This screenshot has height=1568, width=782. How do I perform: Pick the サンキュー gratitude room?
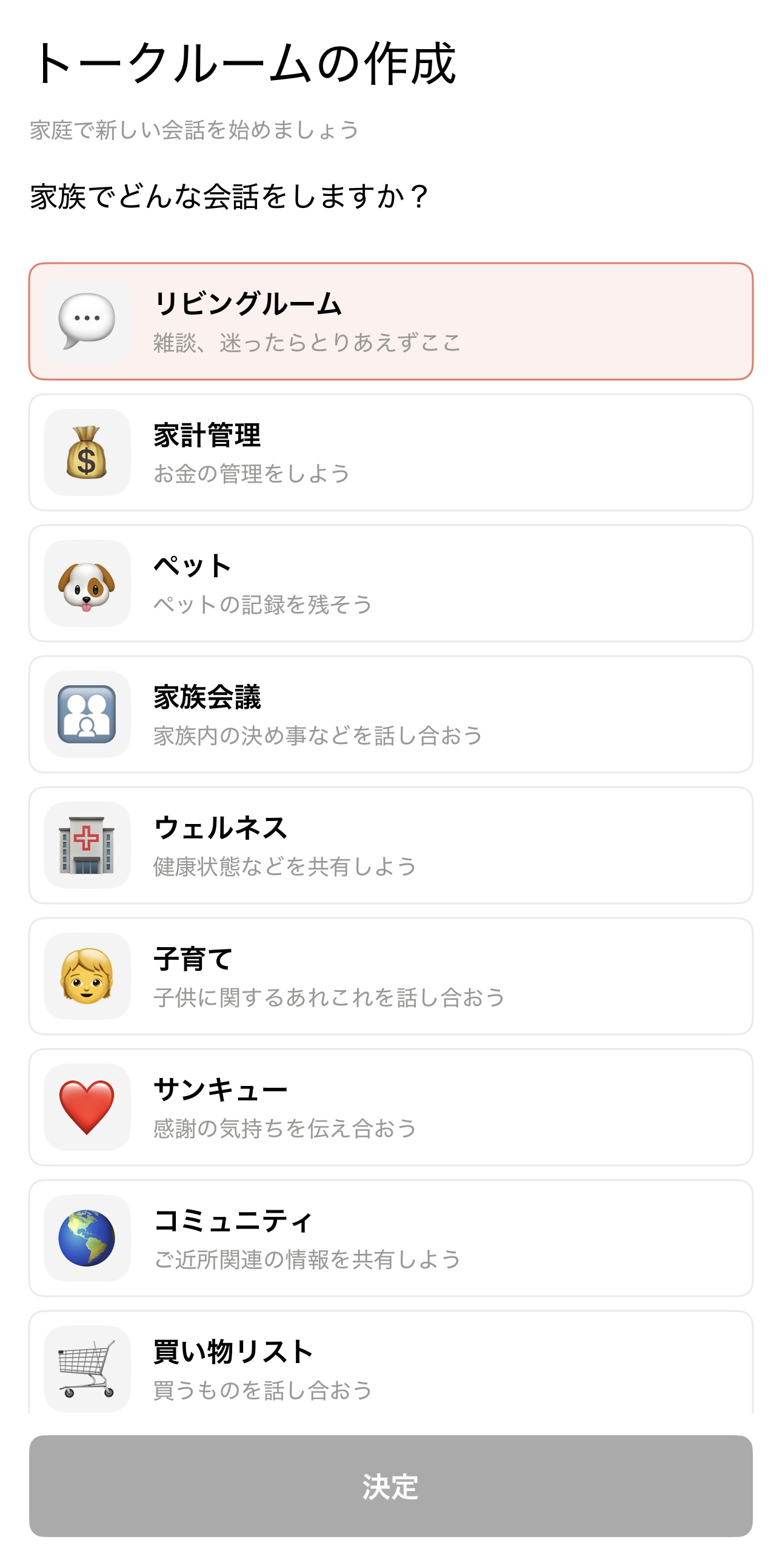tap(390, 1107)
